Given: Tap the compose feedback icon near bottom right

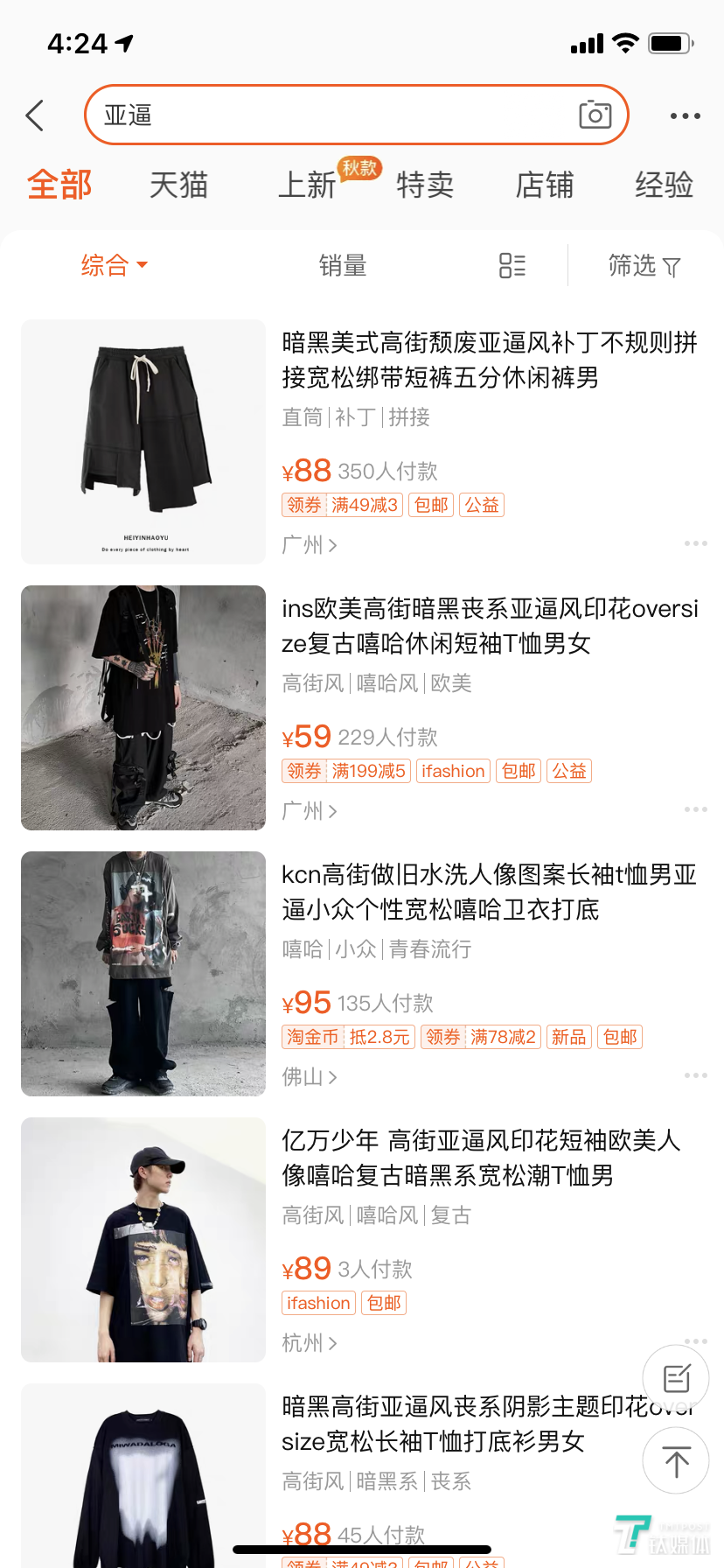Looking at the screenshot, I should click(x=675, y=1378).
